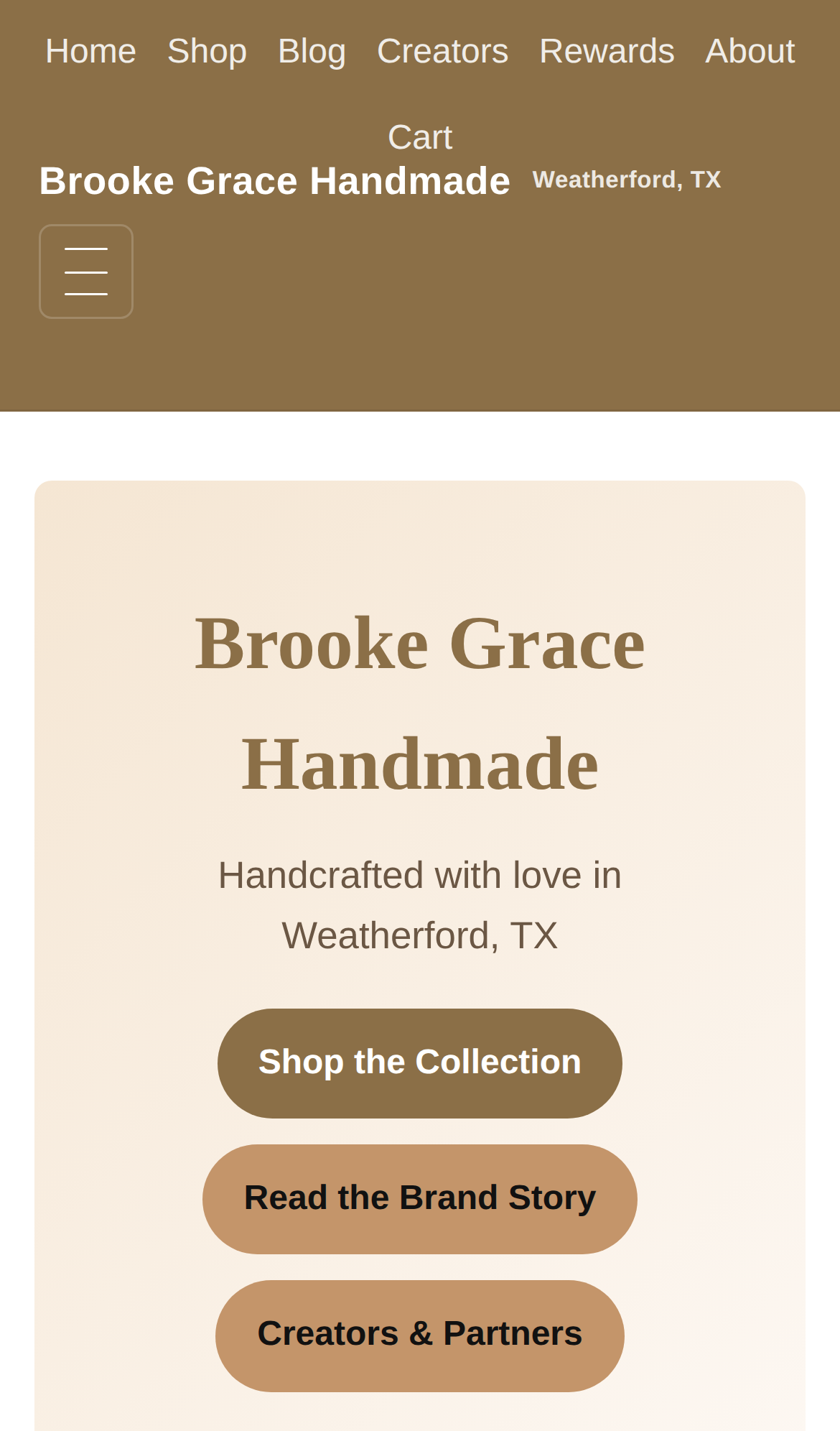Go to the Creators page
Viewport: 840px width, 1431px height.
[442, 50]
